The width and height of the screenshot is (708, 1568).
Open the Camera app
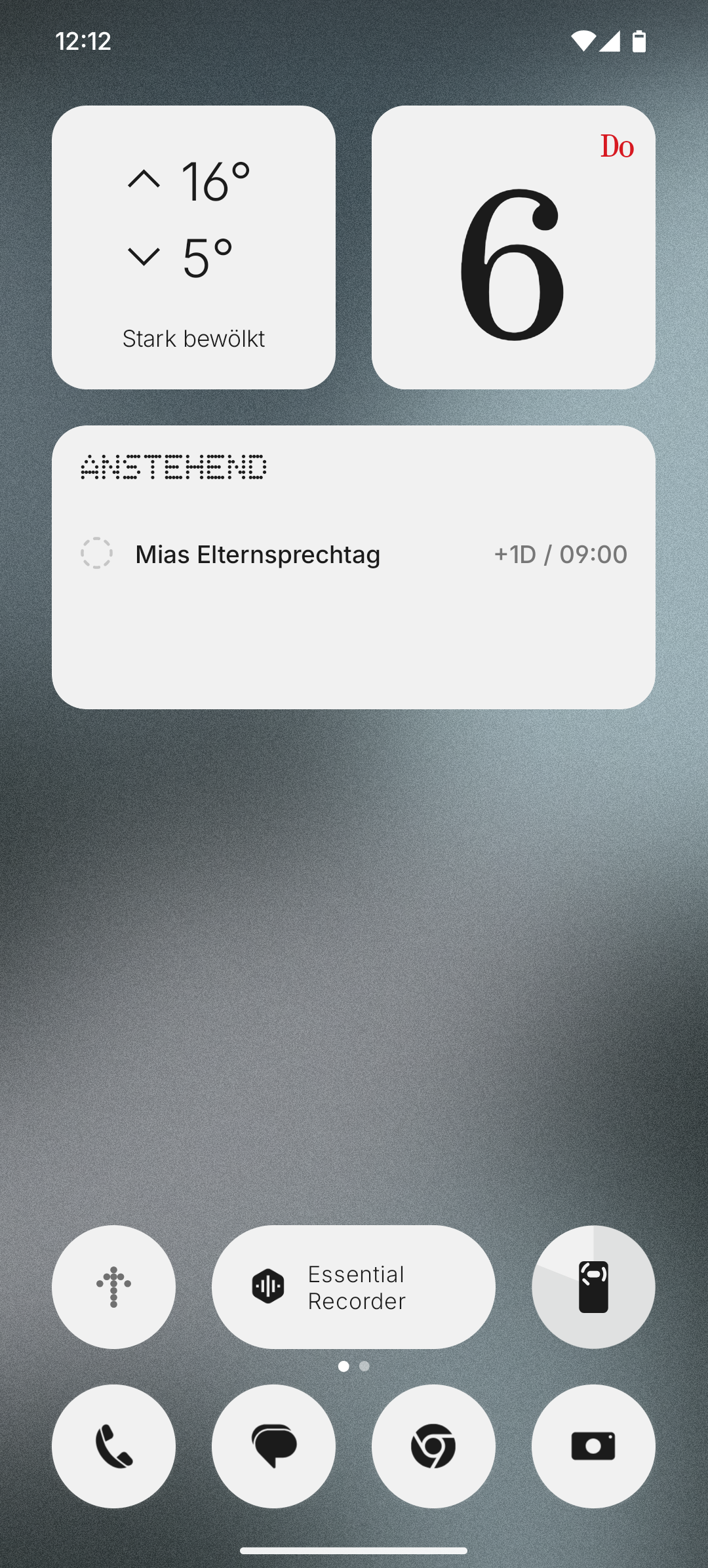click(593, 1446)
